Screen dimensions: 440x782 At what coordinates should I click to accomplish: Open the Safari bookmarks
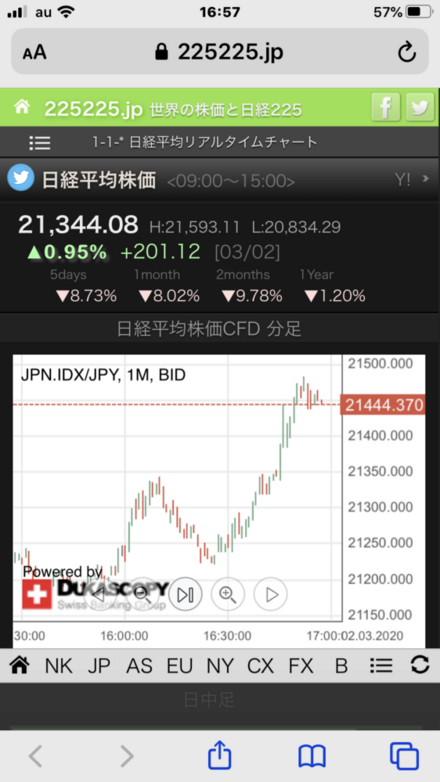(312, 757)
